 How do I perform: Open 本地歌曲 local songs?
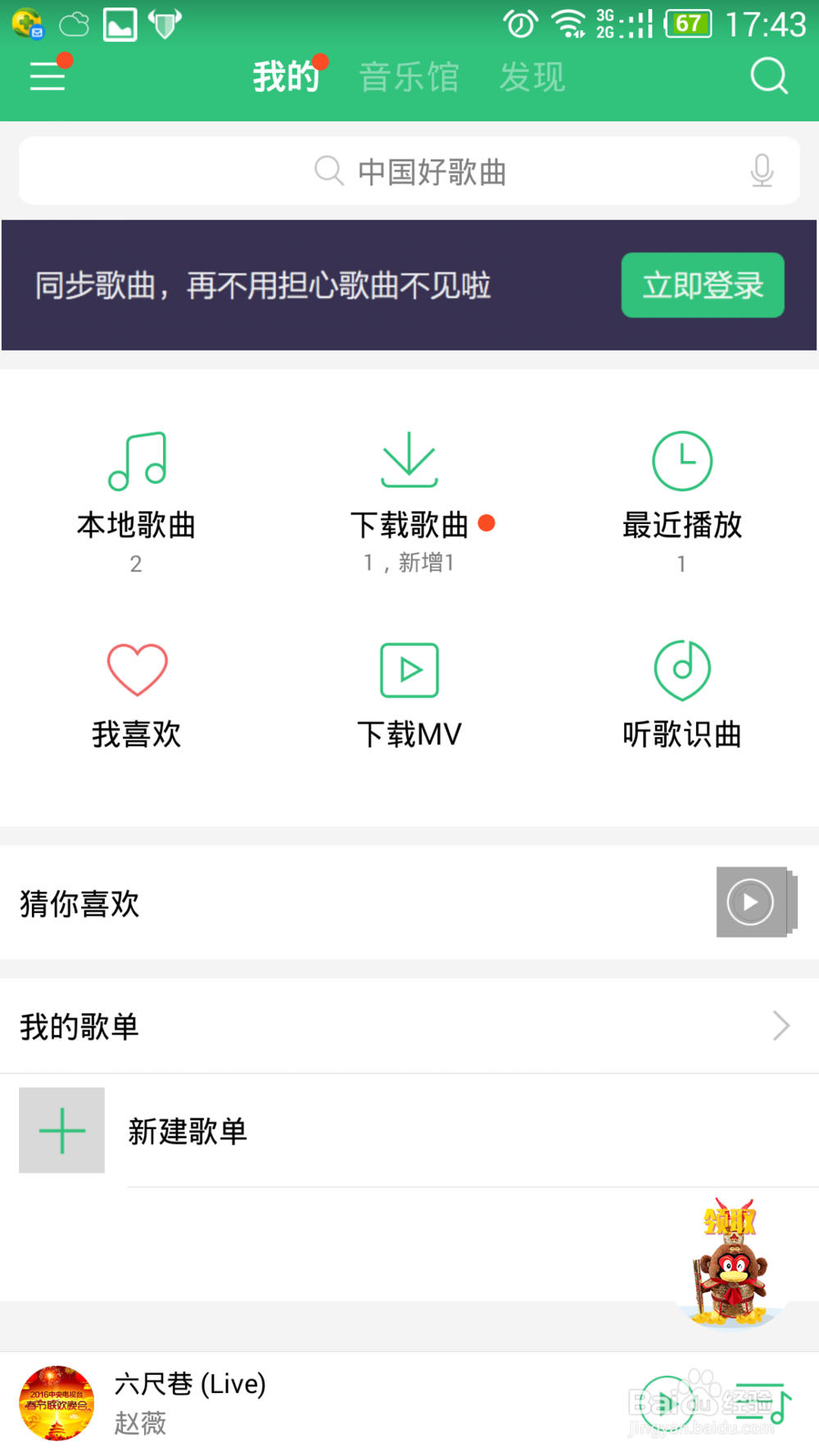pos(136,501)
